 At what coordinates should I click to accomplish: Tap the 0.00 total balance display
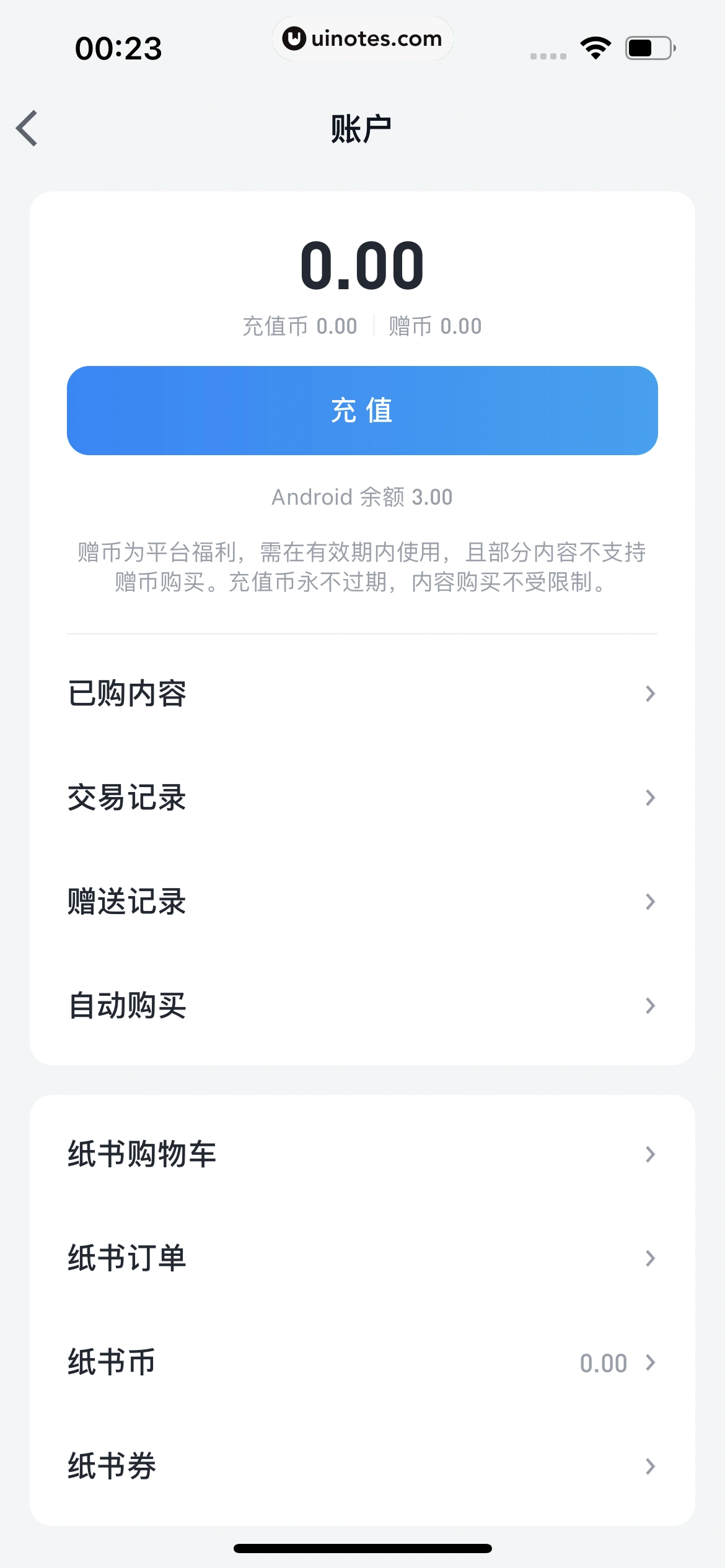pos(362,265)
